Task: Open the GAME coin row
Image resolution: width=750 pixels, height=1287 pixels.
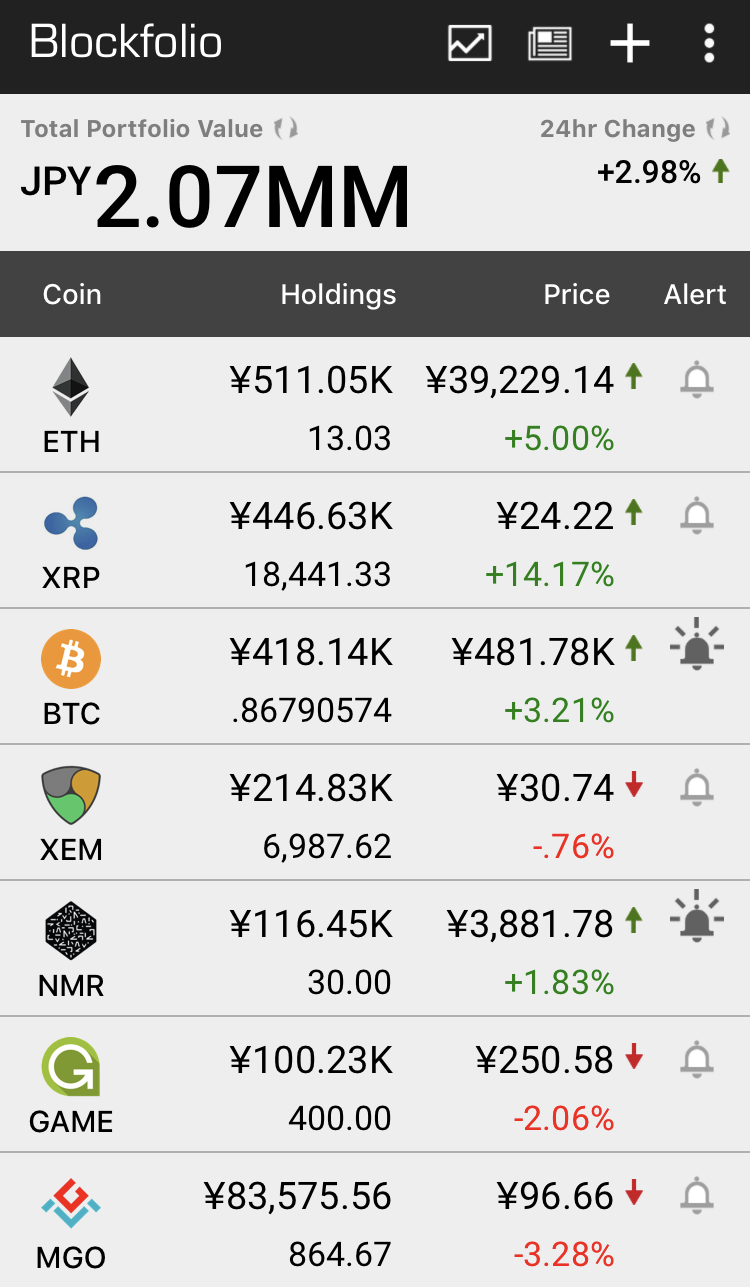Action: (375, 1084)
